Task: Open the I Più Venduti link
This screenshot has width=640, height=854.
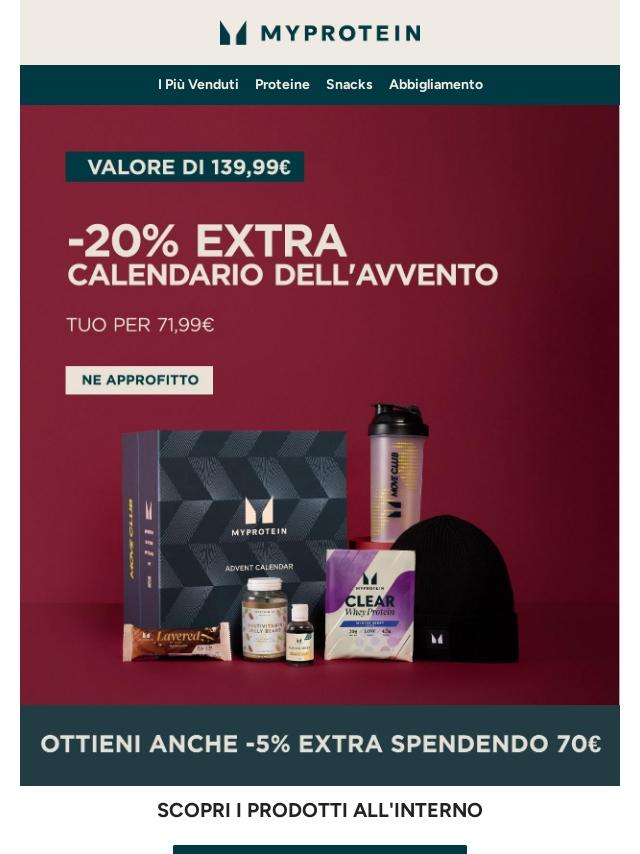Action: pyautogui.click(x=198, y=85)
